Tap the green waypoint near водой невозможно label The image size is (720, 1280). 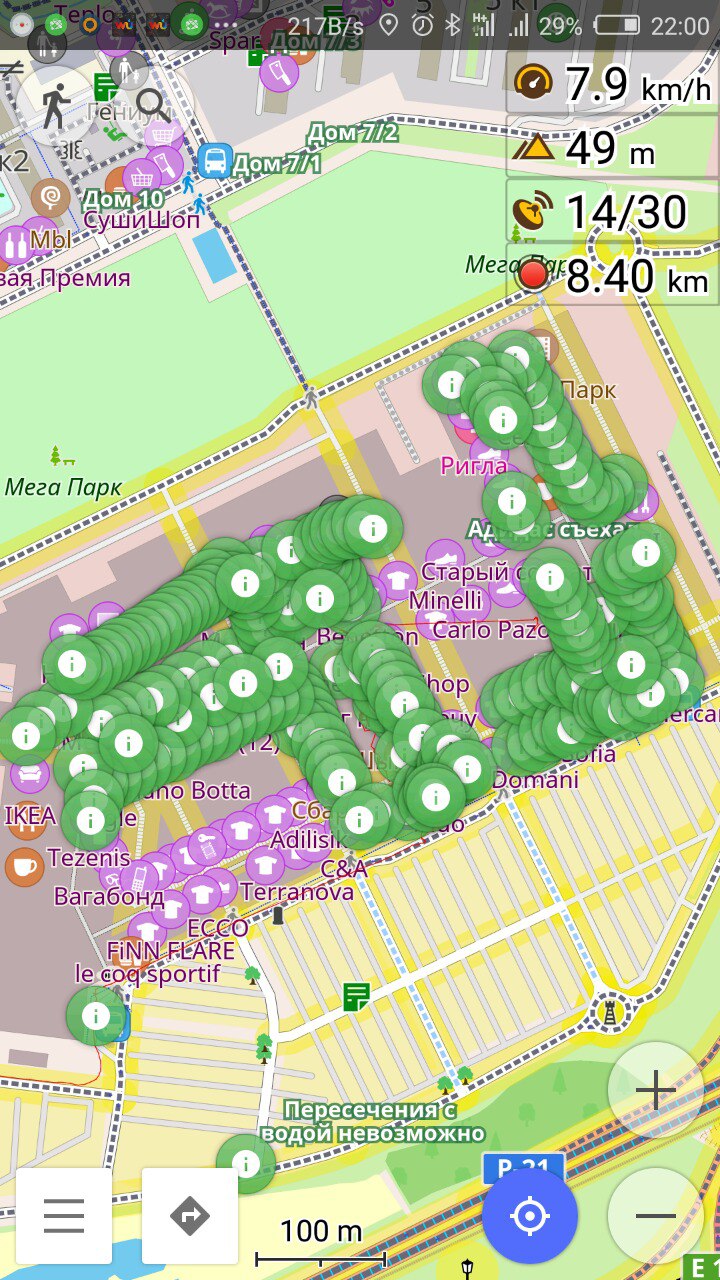pos(246,1163)
